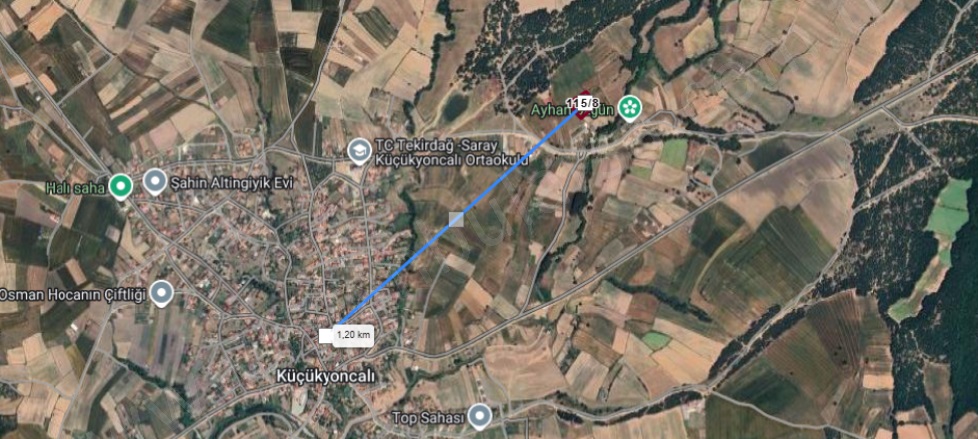Tap the measurement line's midpoint handle
This screenshot has width=978, height=439.
[456, 219]
